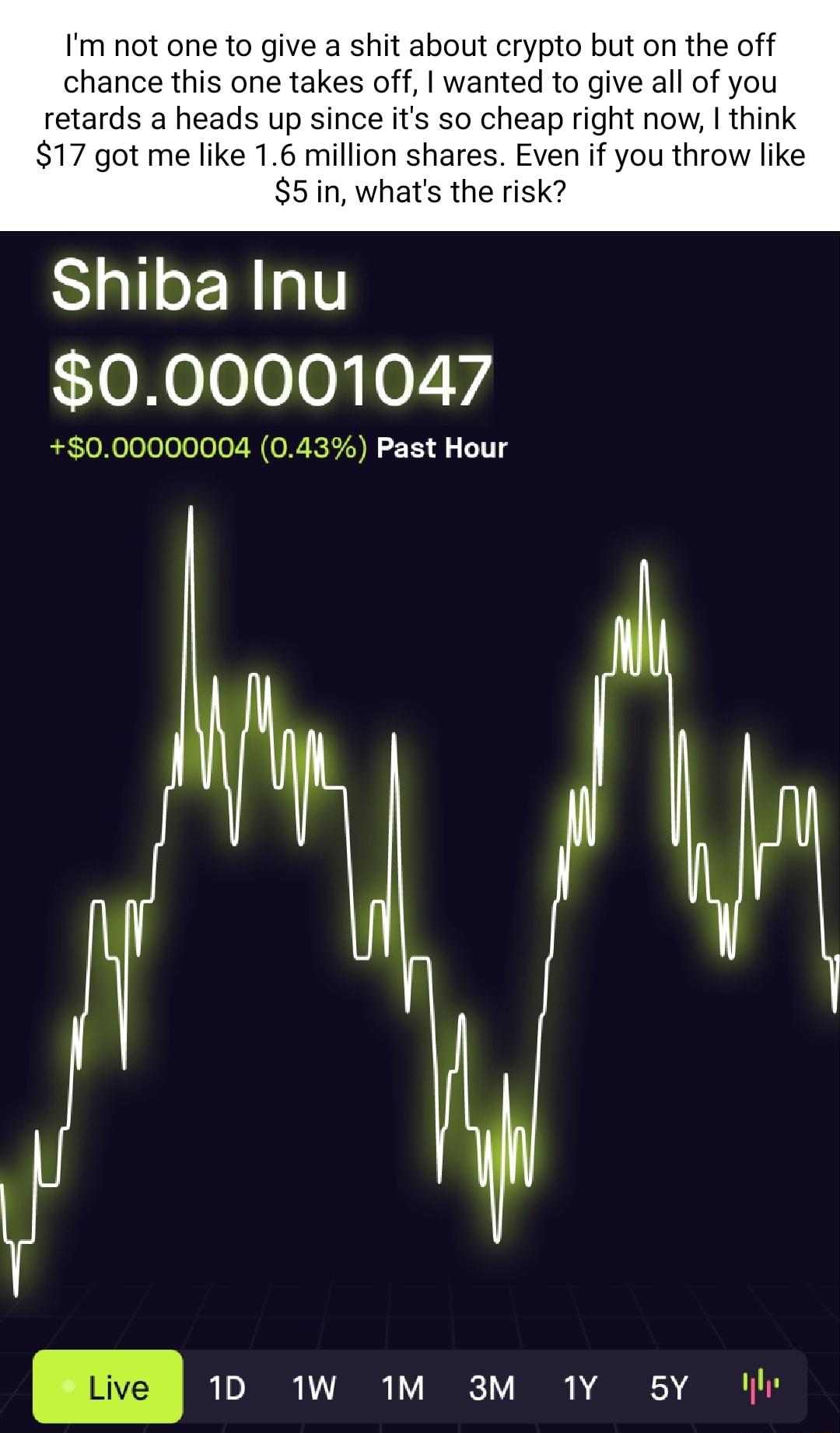Click the green +0.43% change text
The width and height of the screenshot is (840, 1433).
(x=206, y=448)
